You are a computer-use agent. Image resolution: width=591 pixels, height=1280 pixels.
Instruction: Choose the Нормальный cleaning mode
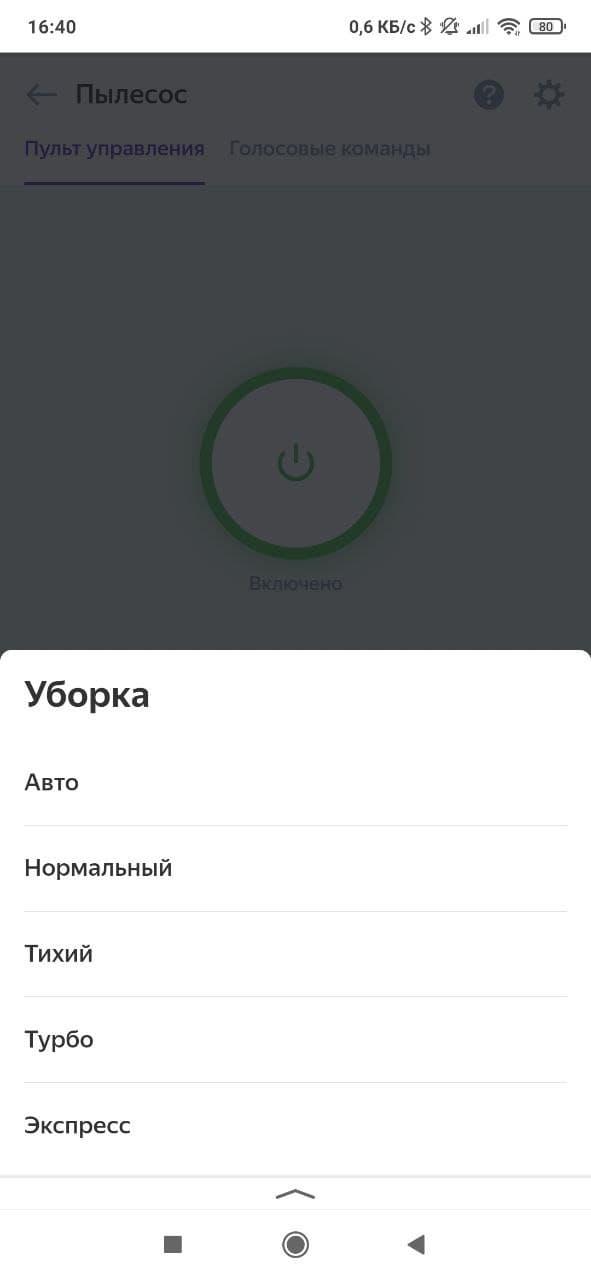click(x=295, y=868)
